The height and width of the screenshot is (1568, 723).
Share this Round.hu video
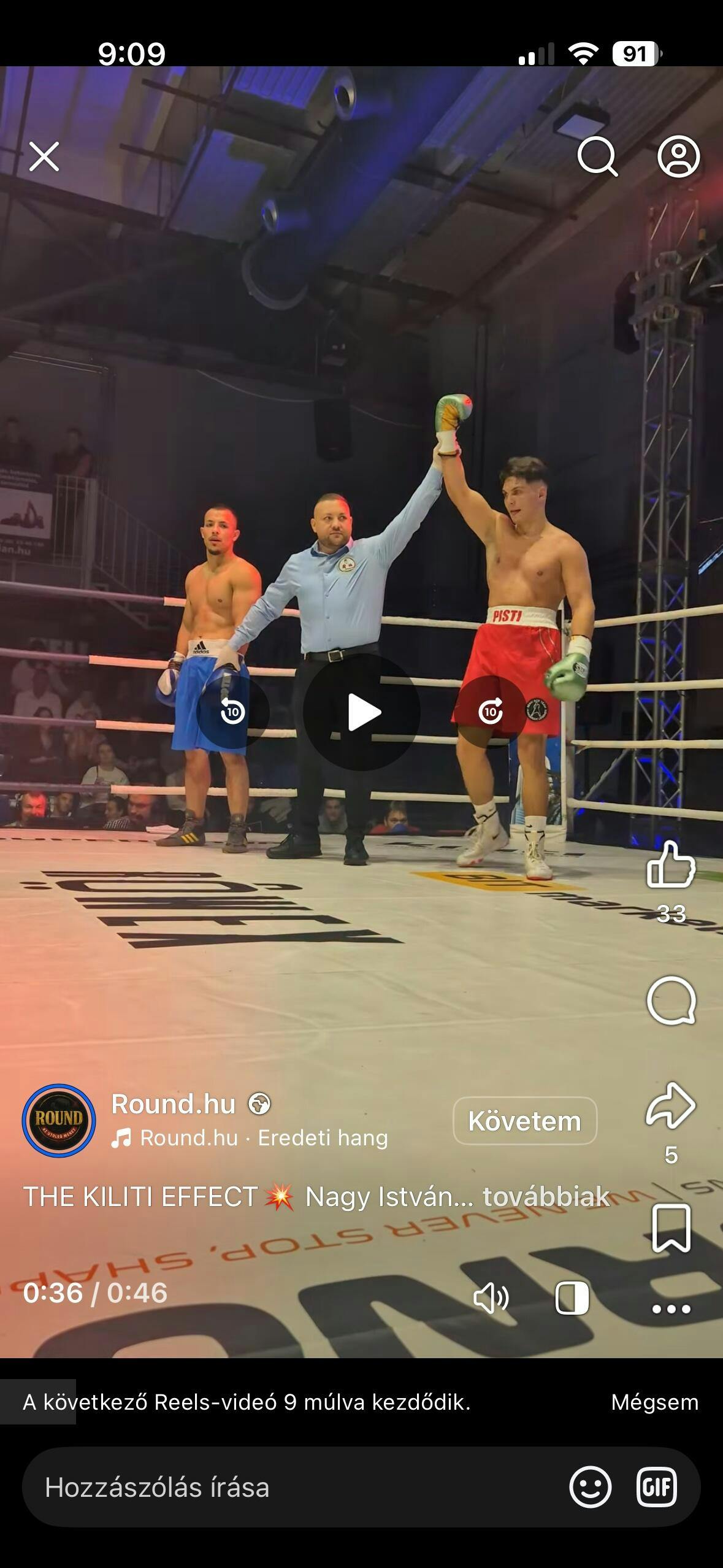tap(671, 1105)
